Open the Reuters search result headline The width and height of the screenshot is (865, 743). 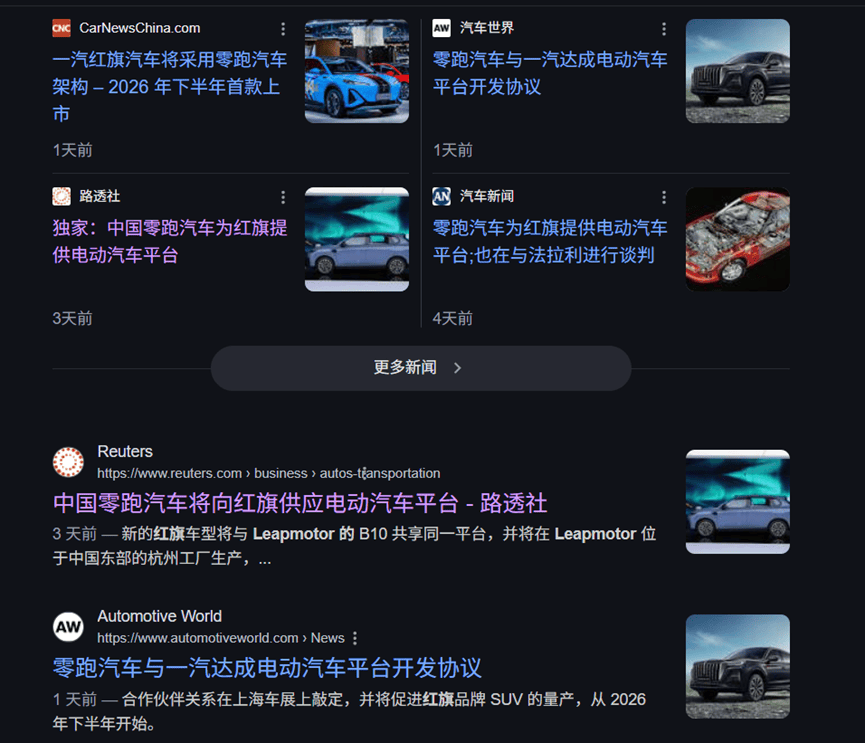[x=300, y=502]
